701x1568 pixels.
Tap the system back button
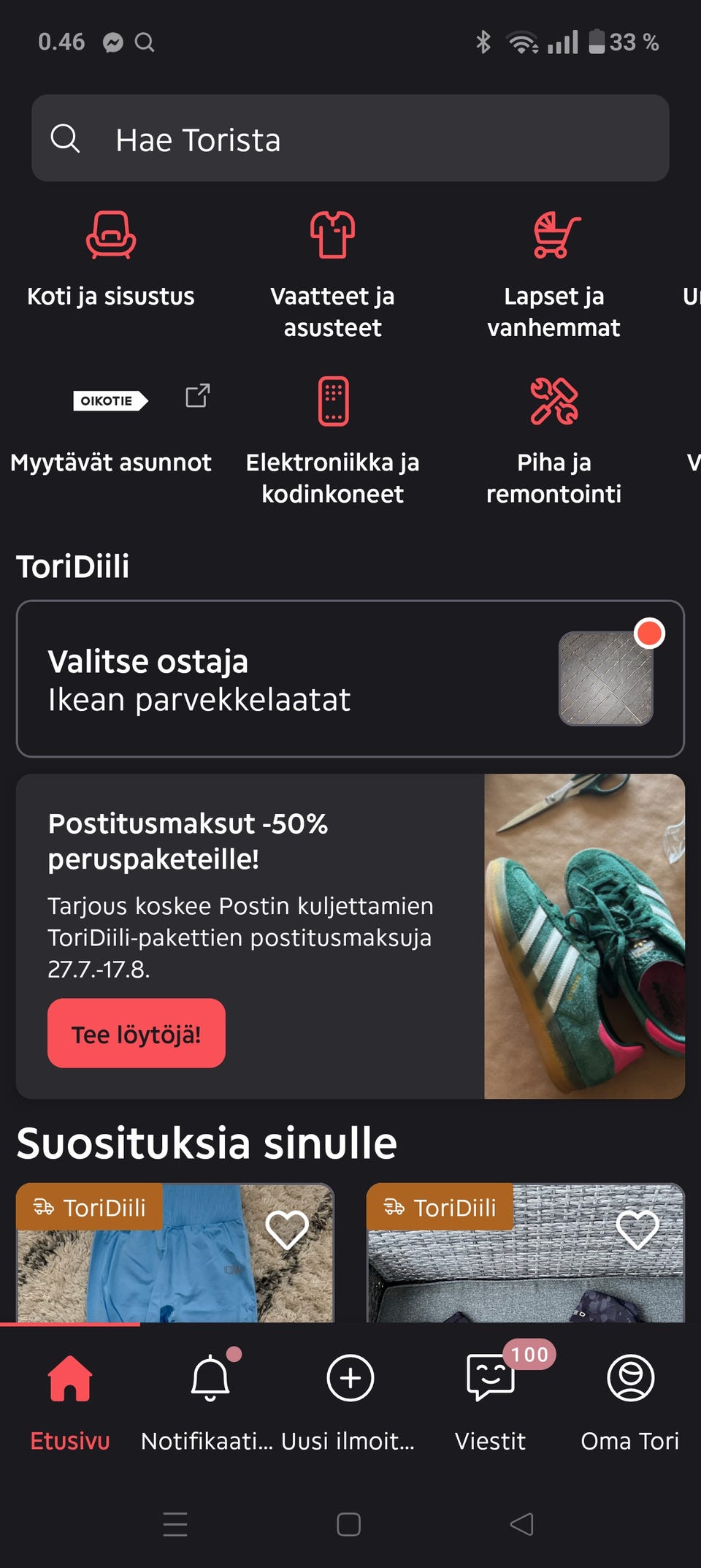[521, 1524]
